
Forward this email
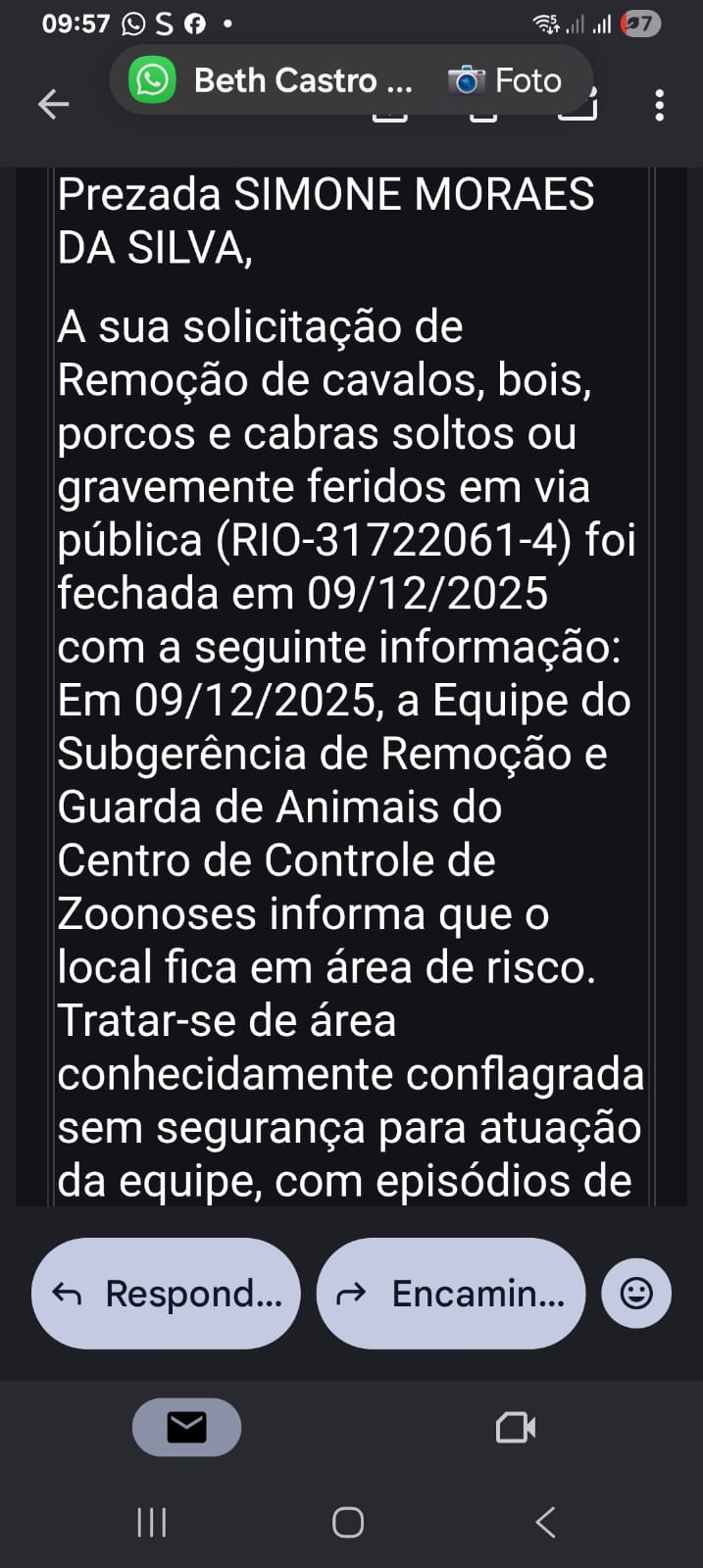tap(451, 1294)
